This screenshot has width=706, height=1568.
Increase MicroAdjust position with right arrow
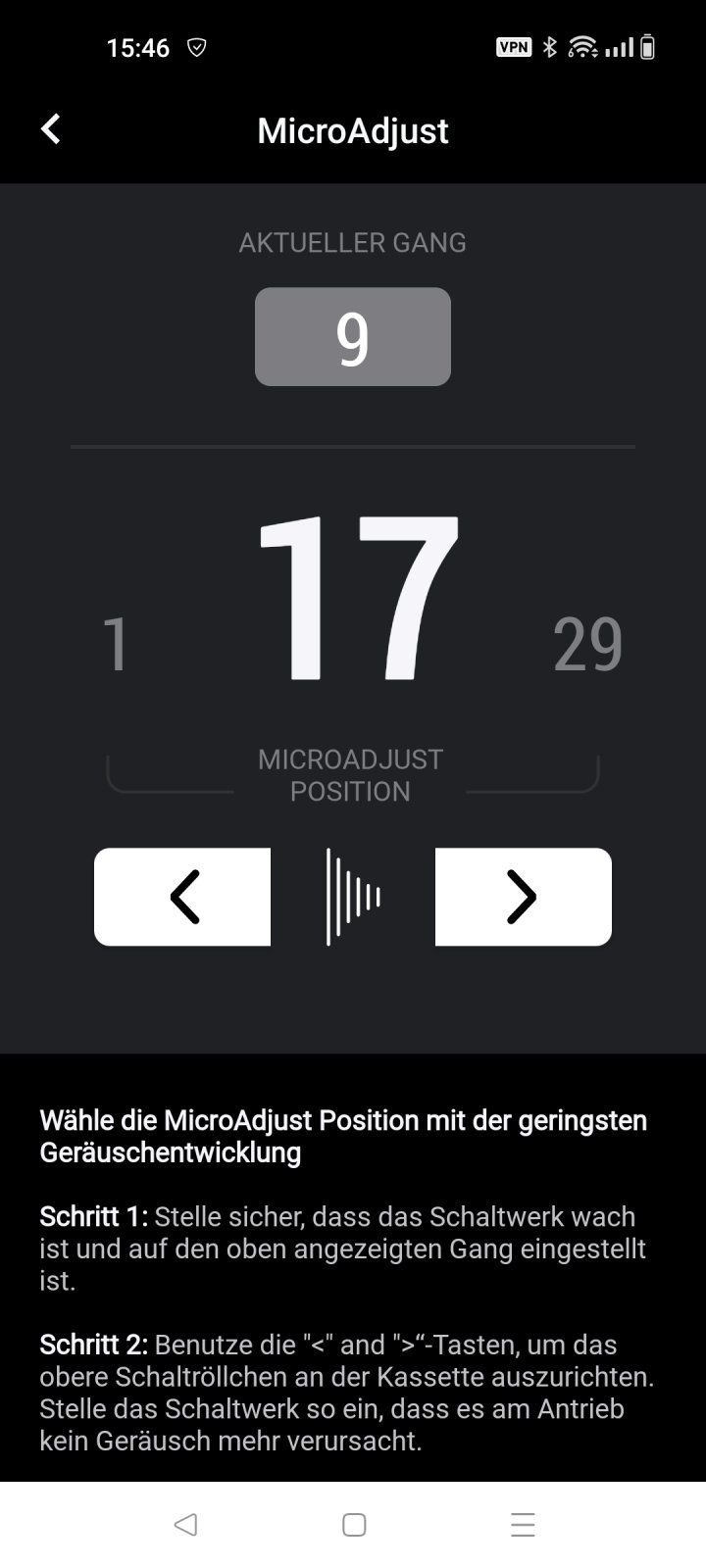click(x=523, y=897)
